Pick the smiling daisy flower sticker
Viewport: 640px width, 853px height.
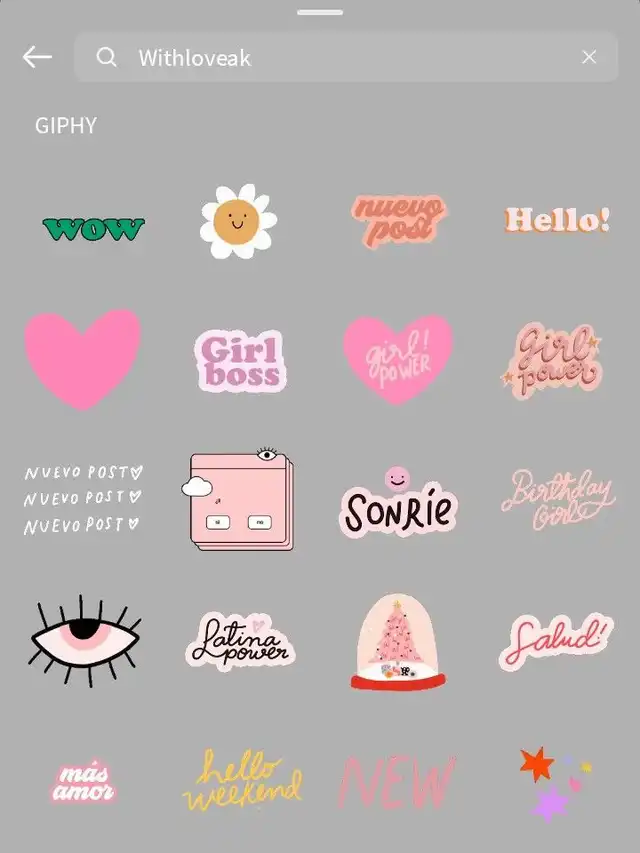[x=238, y=222]
